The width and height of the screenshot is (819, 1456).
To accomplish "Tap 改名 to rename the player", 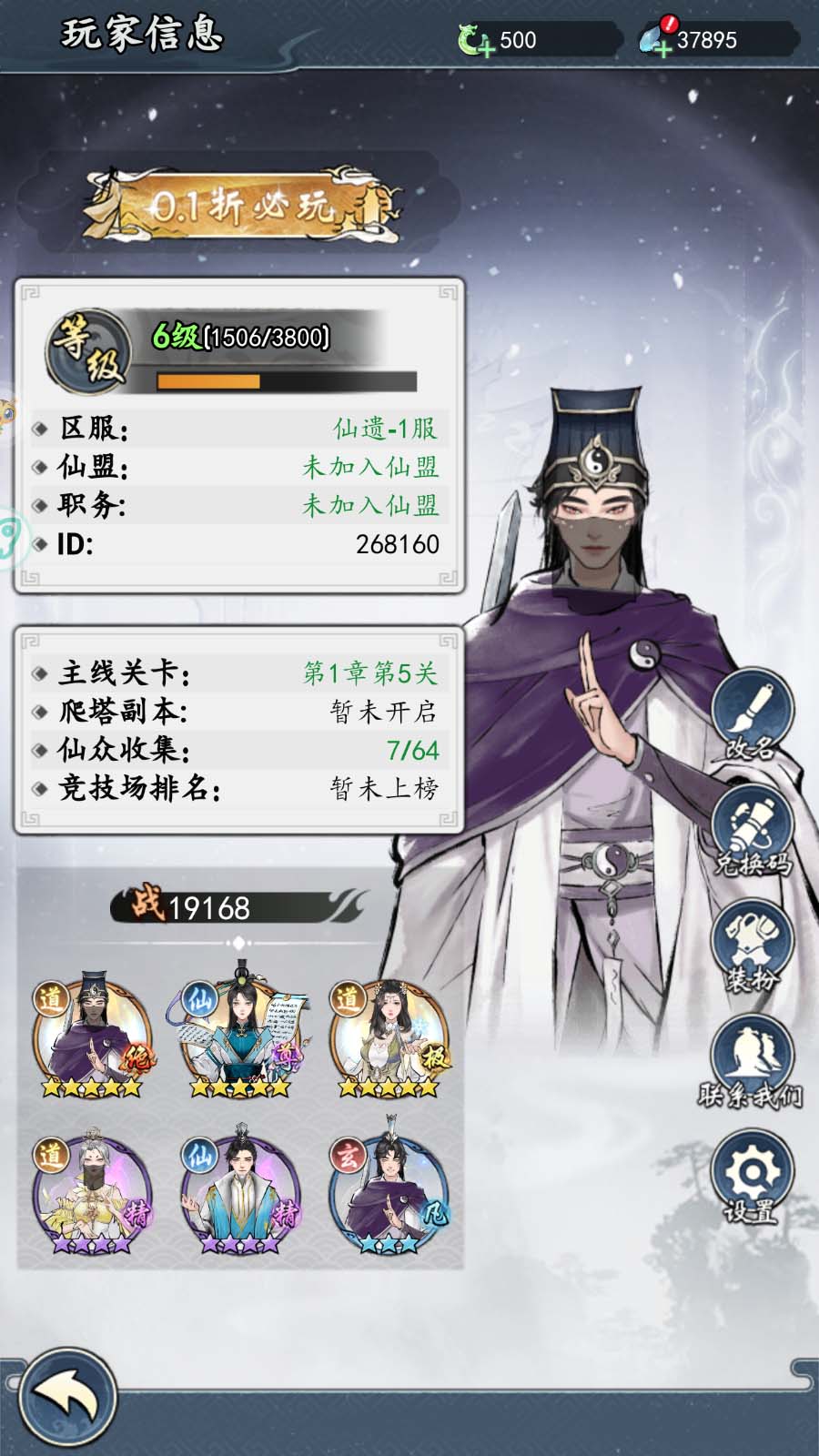I will pyautogui.click(x=752, y=713).
